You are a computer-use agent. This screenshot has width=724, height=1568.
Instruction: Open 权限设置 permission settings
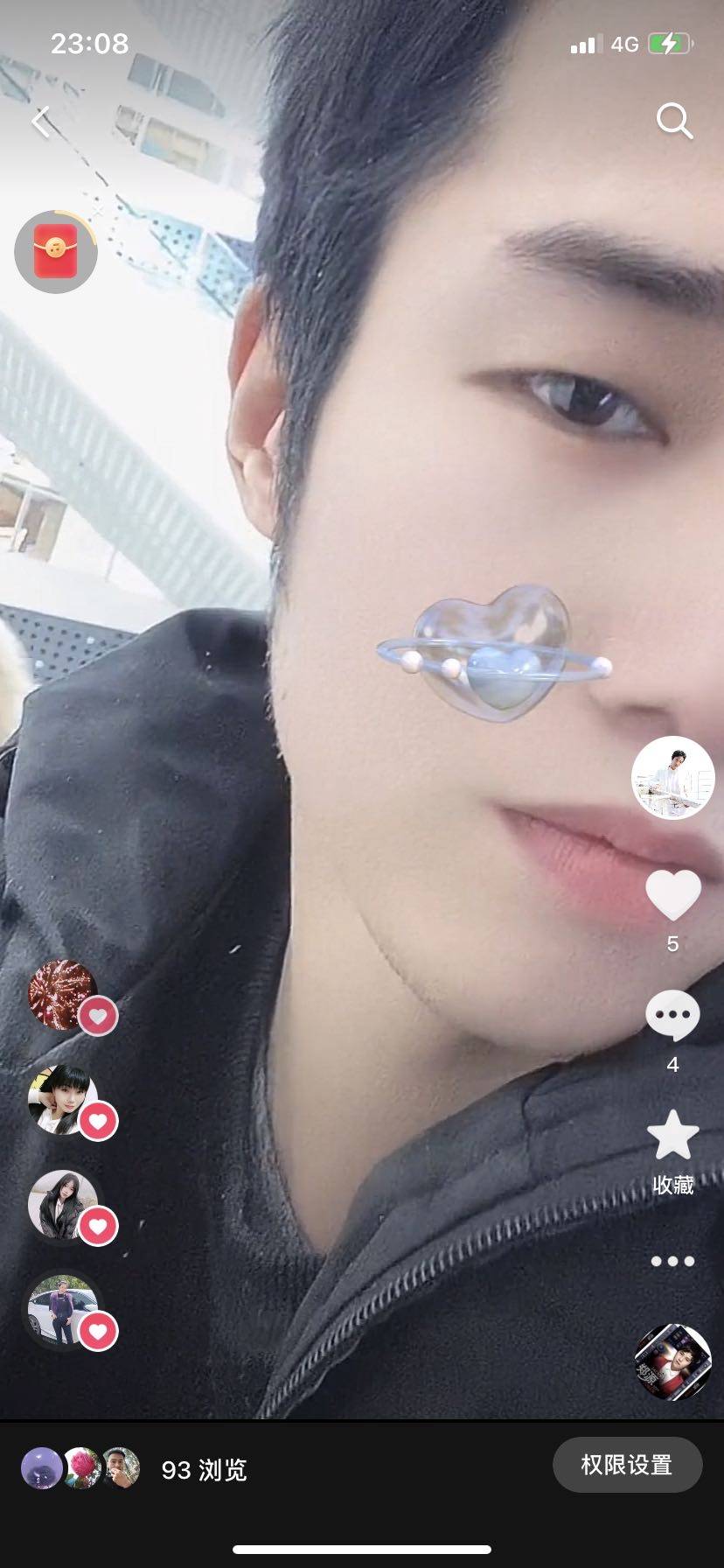click(627, 1465)
